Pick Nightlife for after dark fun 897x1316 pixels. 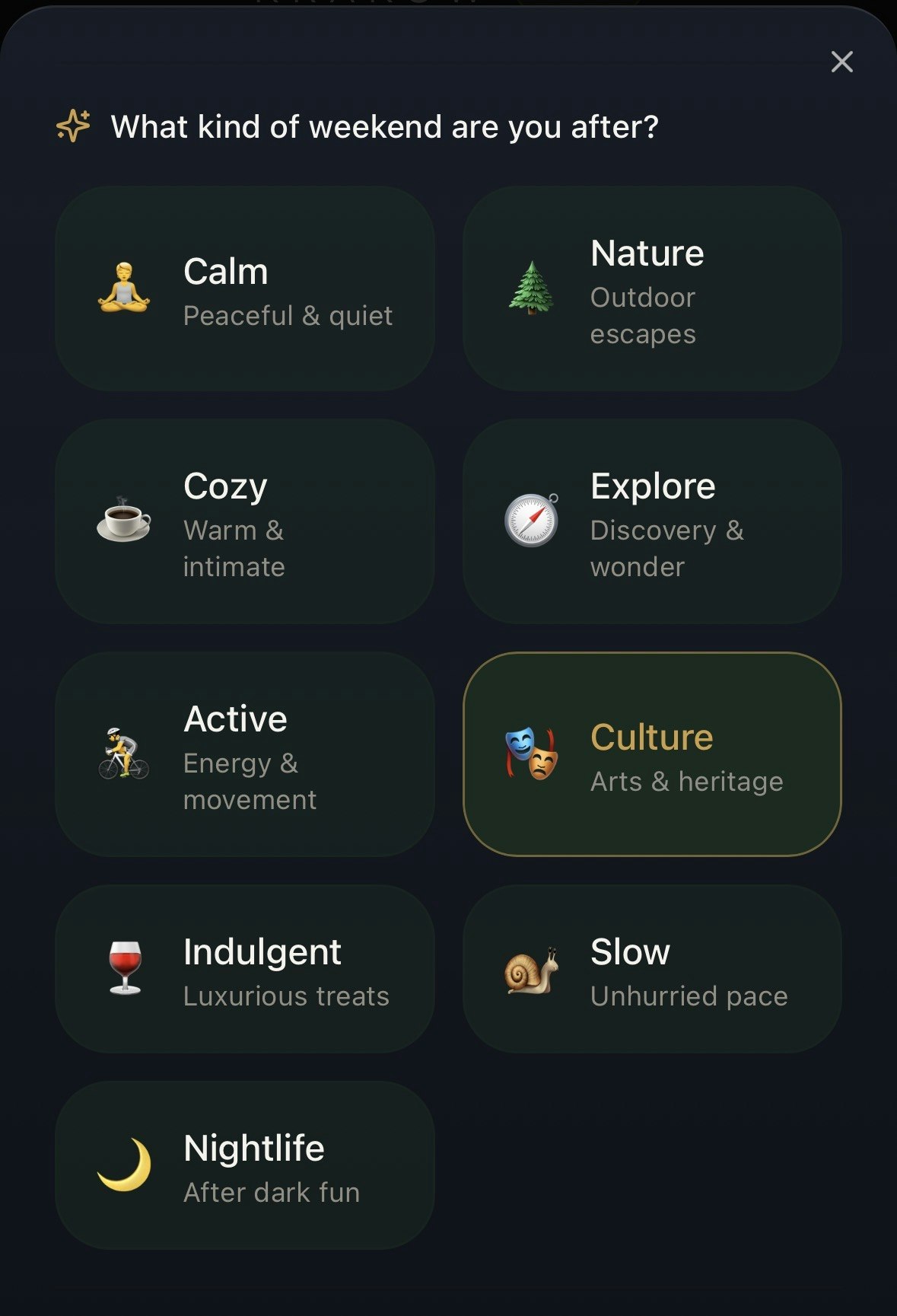(x=245, y=1165)
